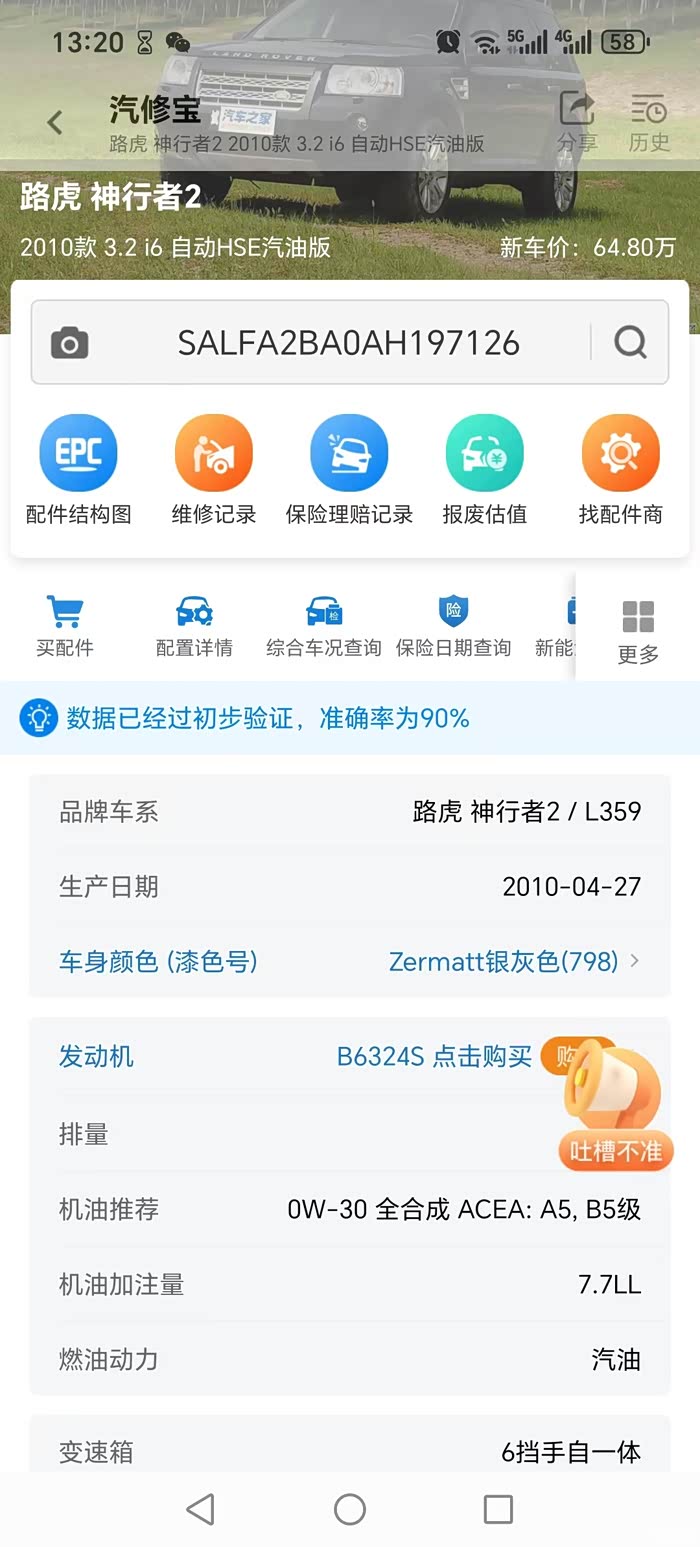Screen dimensions: 700x1547
Task: Open 保险日期查询 insurance date lookup
Action: click(x=453, y=627)
